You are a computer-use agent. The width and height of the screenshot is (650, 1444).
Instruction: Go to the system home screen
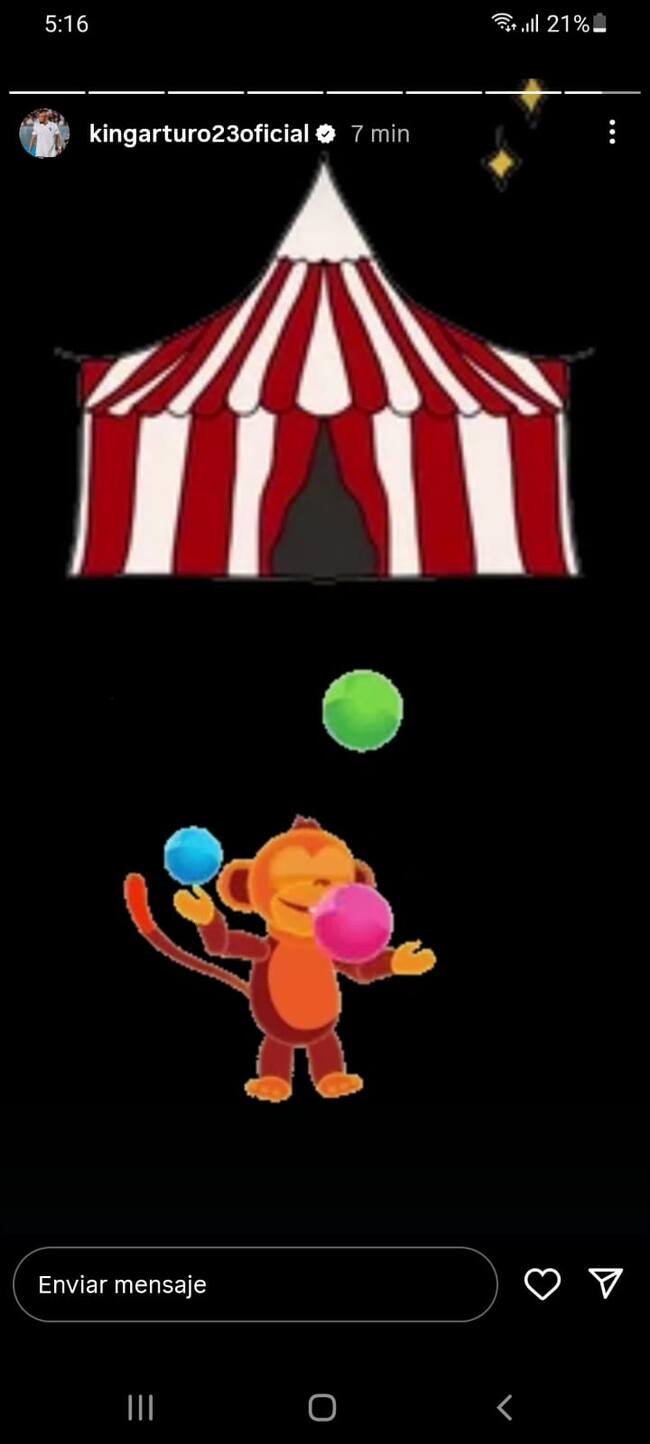click(322, 1408)
